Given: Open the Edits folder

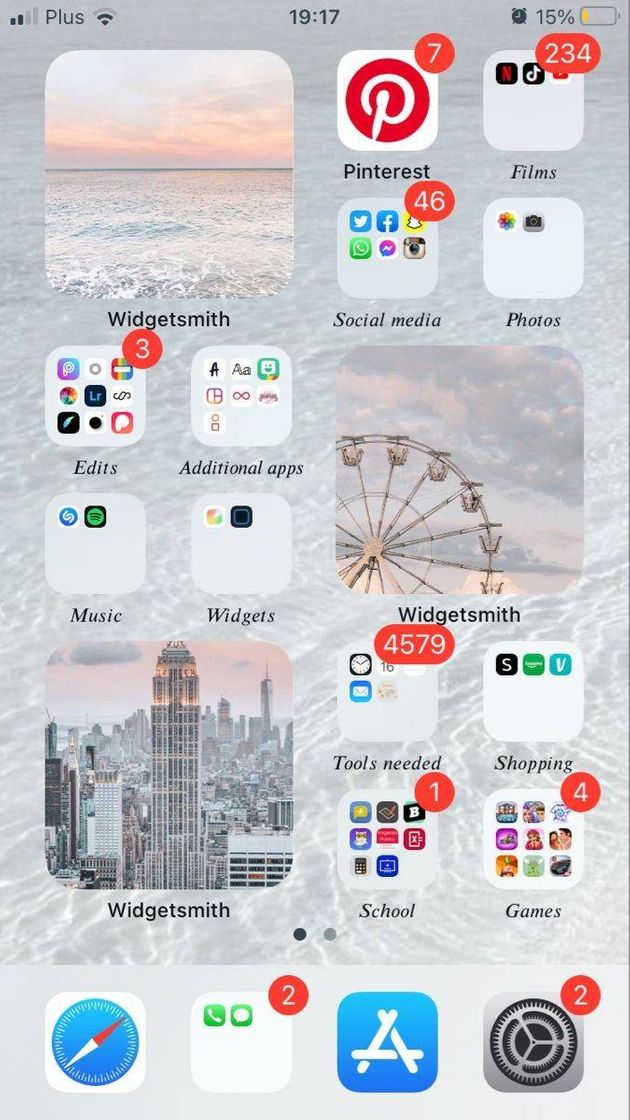Looking at the screenshot, I should tap(95, 396).
